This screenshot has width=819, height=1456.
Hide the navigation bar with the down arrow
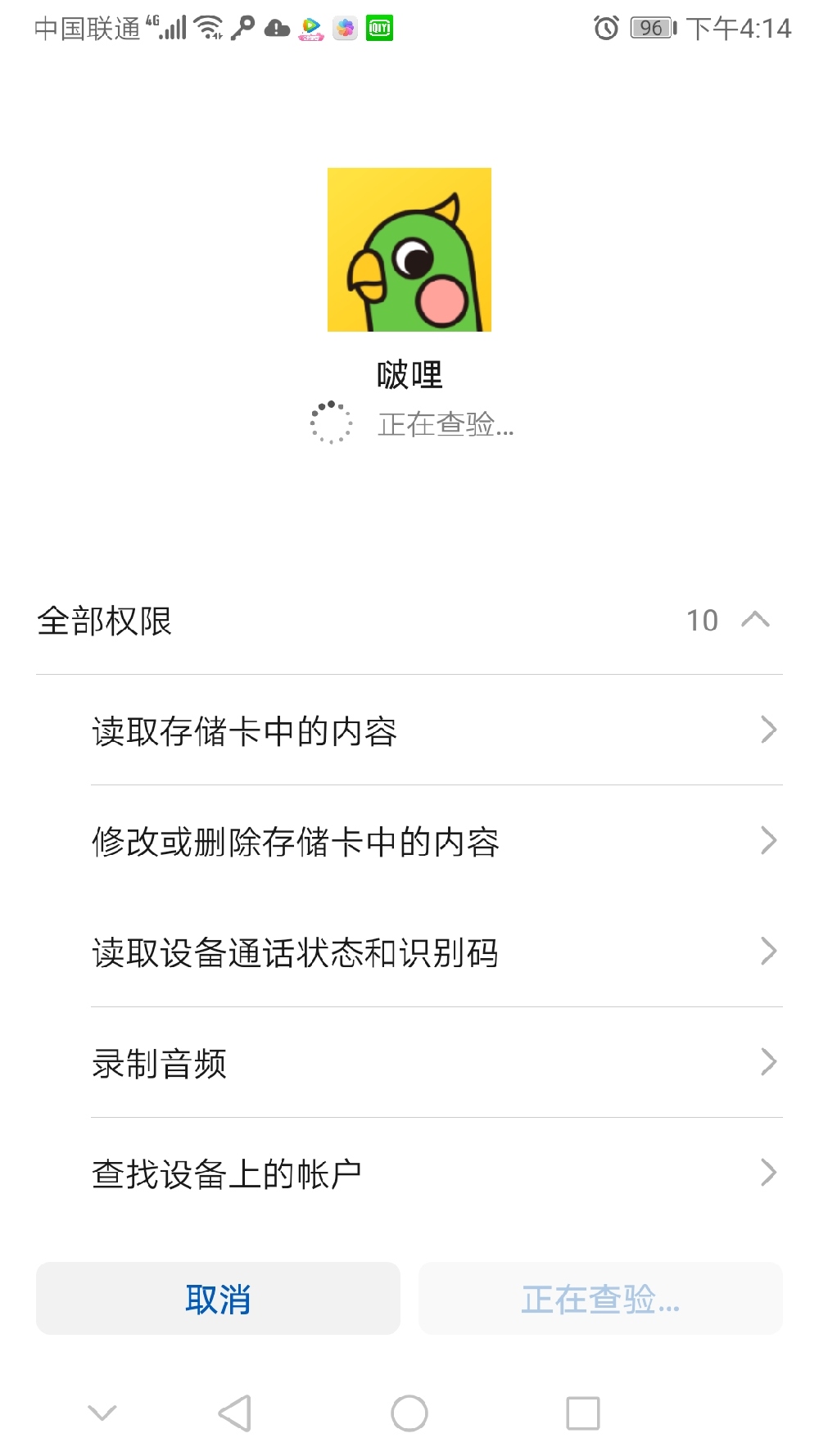(x=102, y=1413)
